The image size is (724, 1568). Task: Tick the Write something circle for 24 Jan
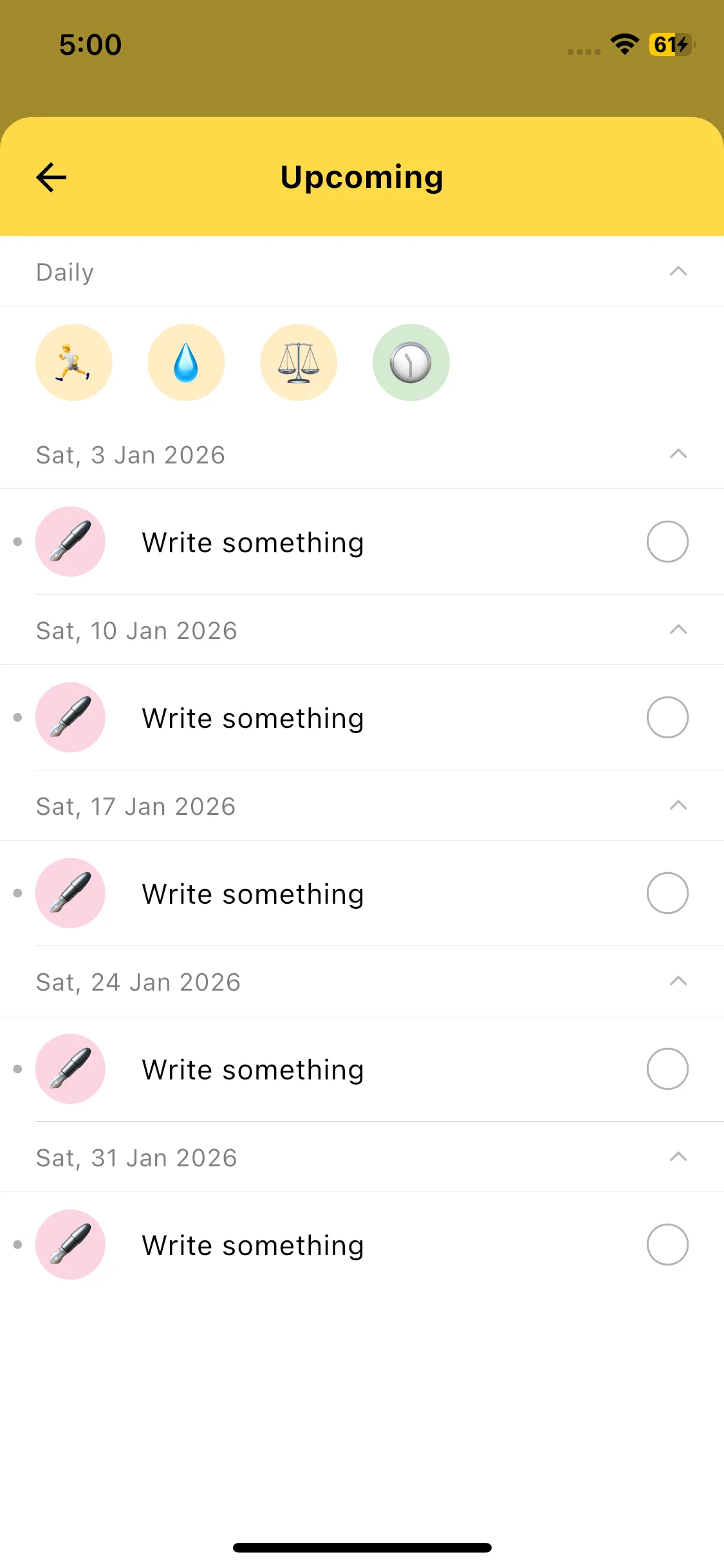pos(667,1069)
